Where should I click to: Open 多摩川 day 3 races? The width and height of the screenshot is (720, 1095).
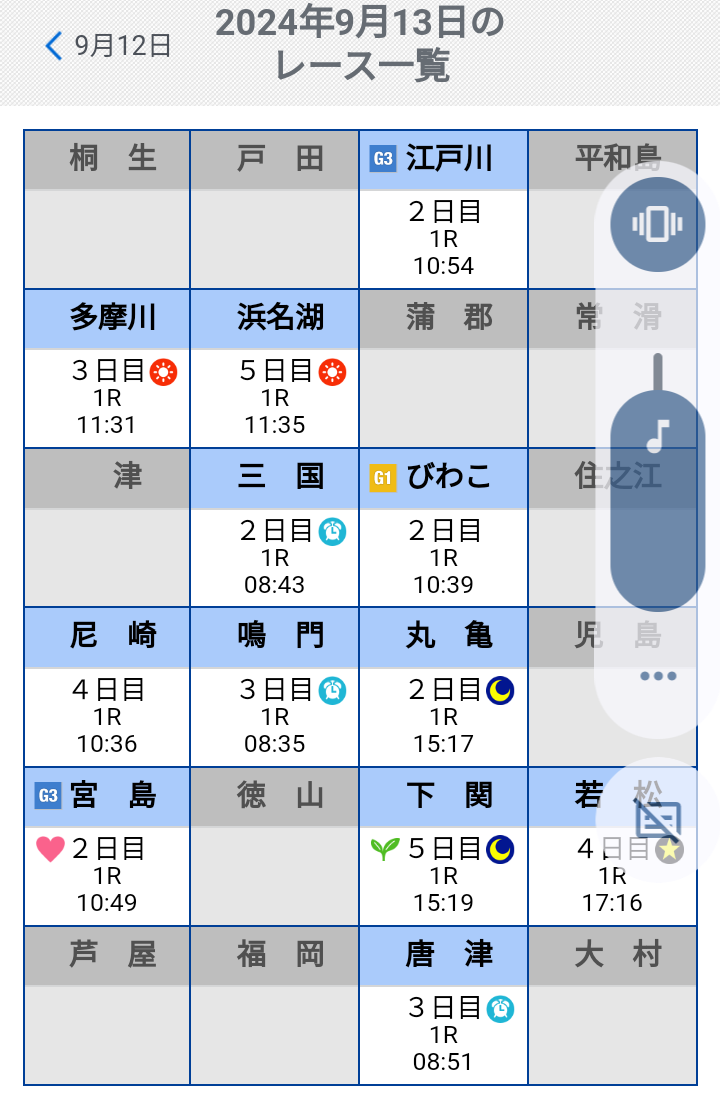(x=107, y=397)
